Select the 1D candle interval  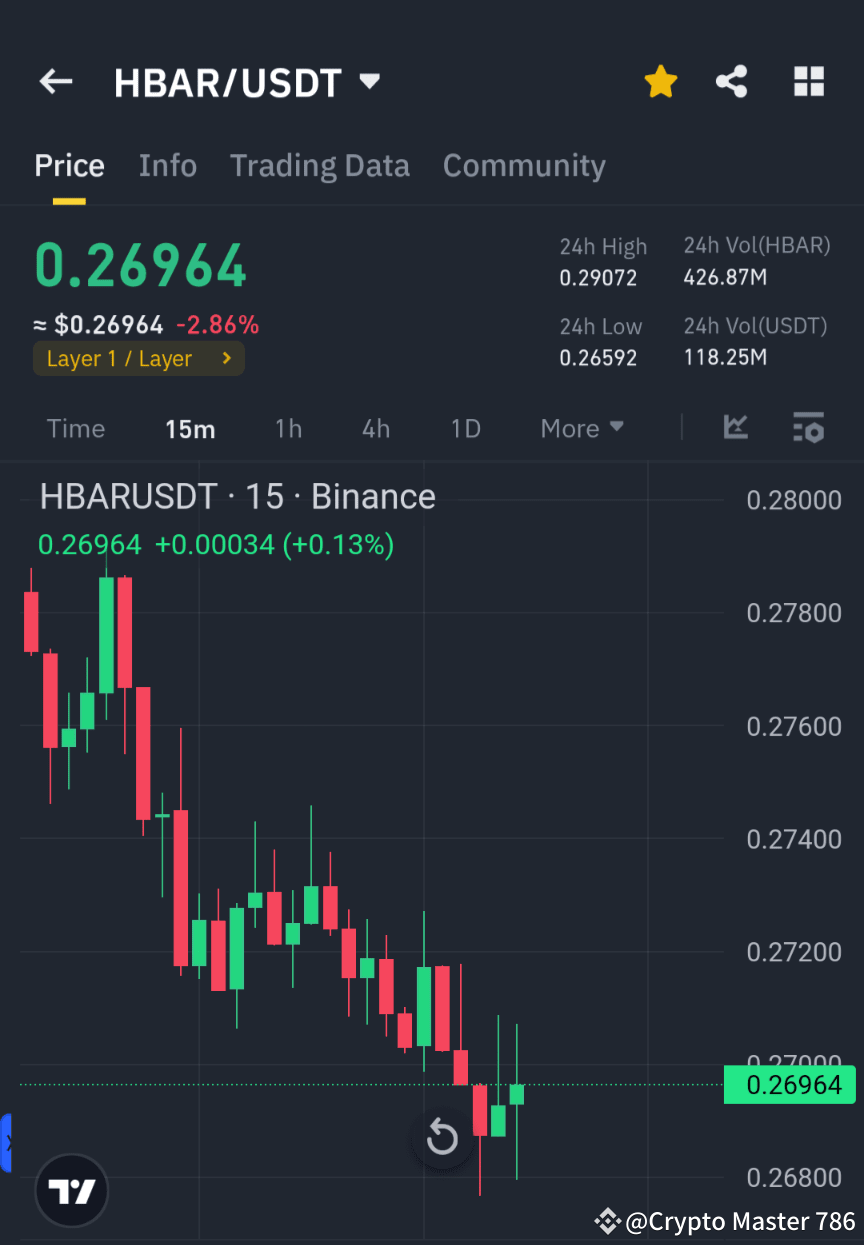point(465,428)
